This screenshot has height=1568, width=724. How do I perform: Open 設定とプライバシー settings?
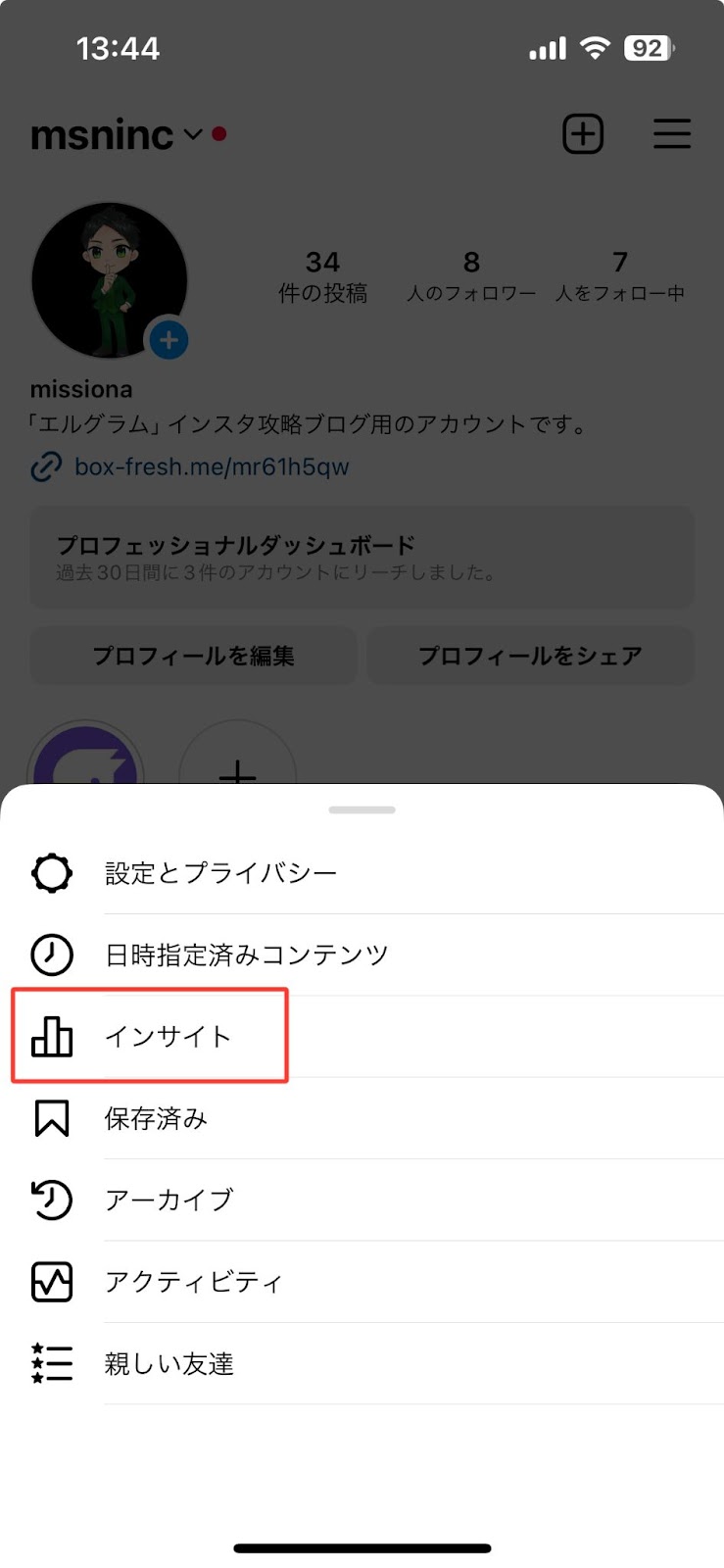pos(220,872)
